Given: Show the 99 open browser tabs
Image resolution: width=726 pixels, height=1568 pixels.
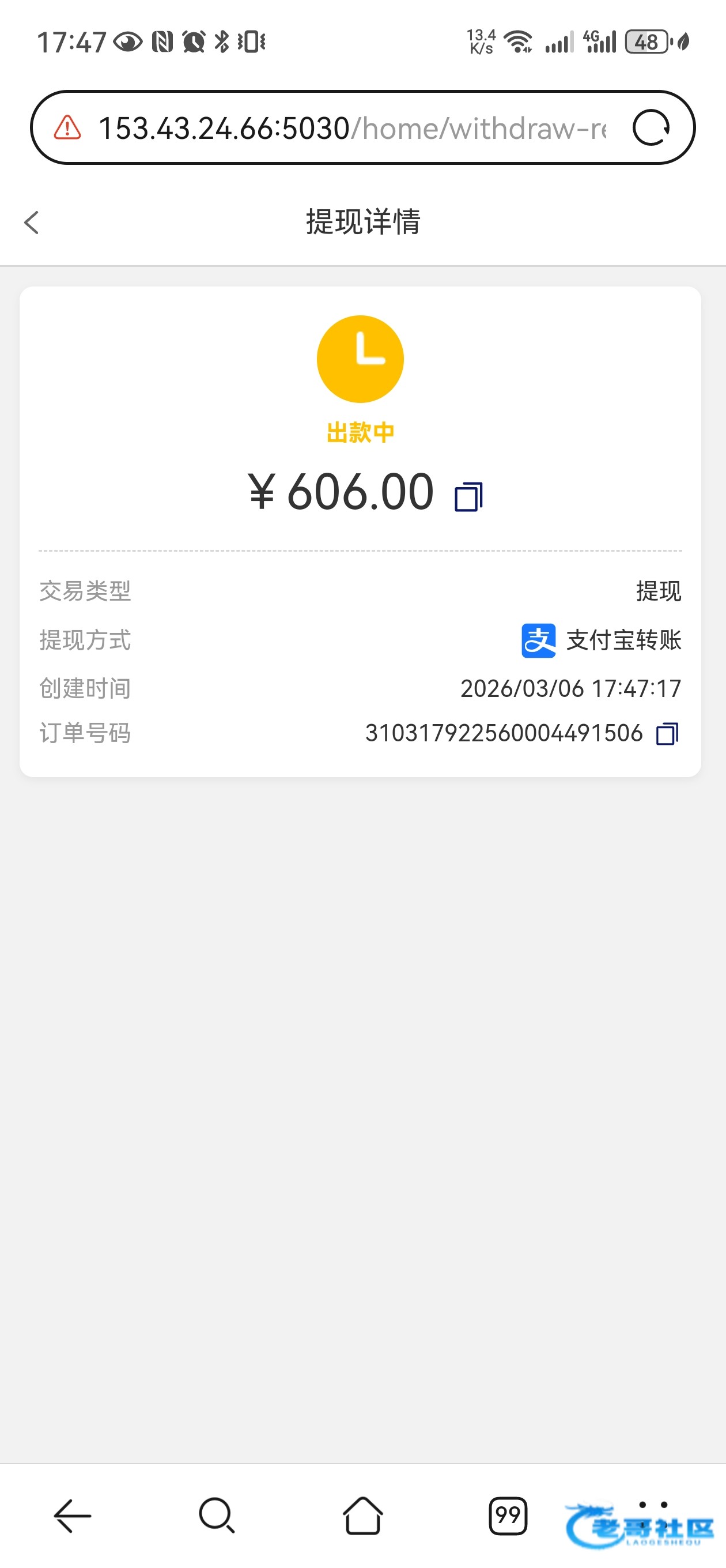Looking at the screenshot, I should tap(508, 1515).
